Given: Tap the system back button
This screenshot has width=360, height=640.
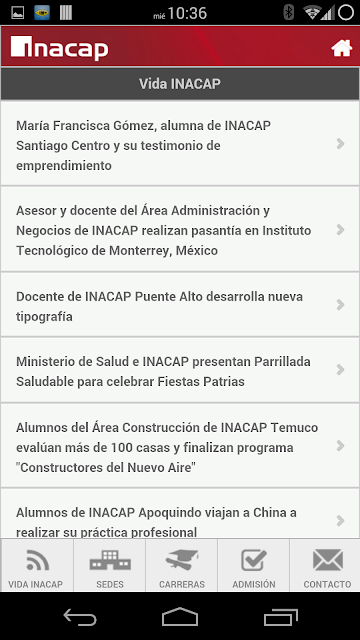Looking at the screenshot, I should tap(80, 617).
